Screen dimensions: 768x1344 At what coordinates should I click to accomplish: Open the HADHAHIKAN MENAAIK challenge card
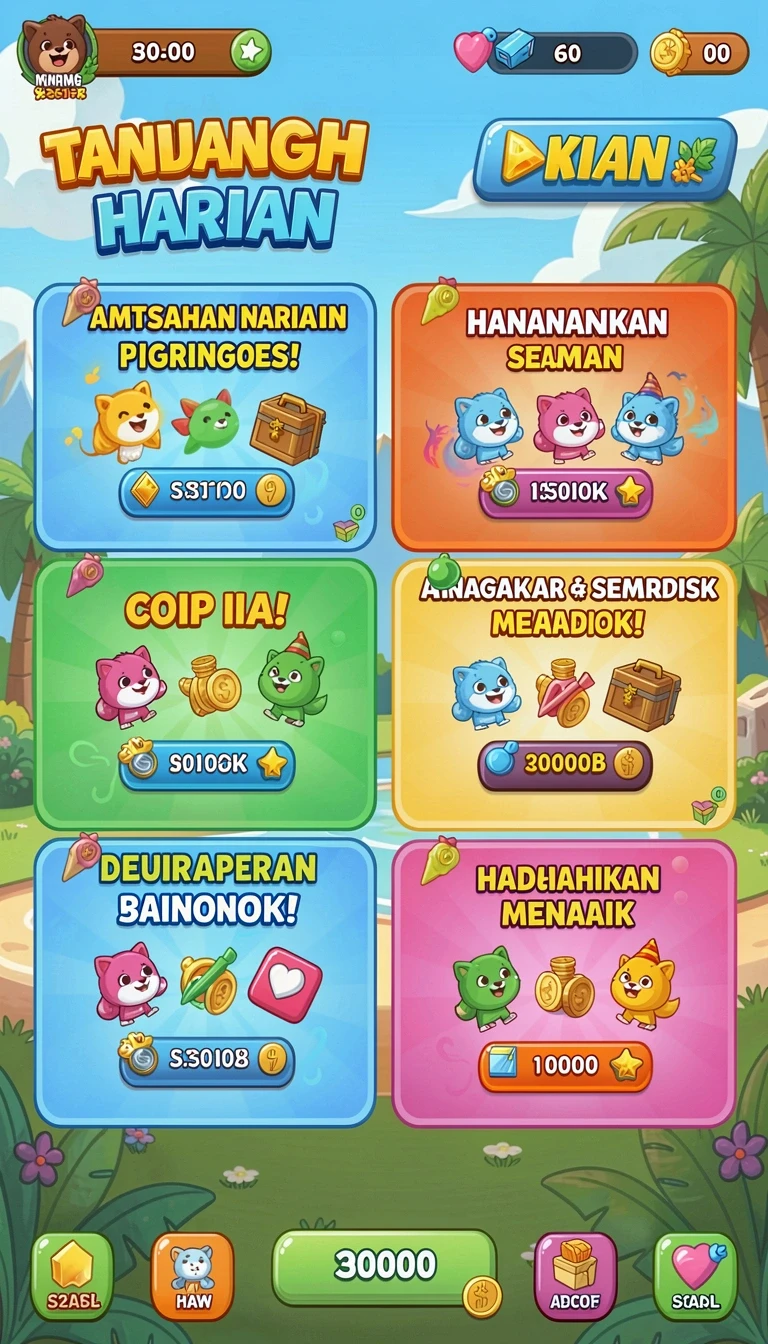point(564,982)
